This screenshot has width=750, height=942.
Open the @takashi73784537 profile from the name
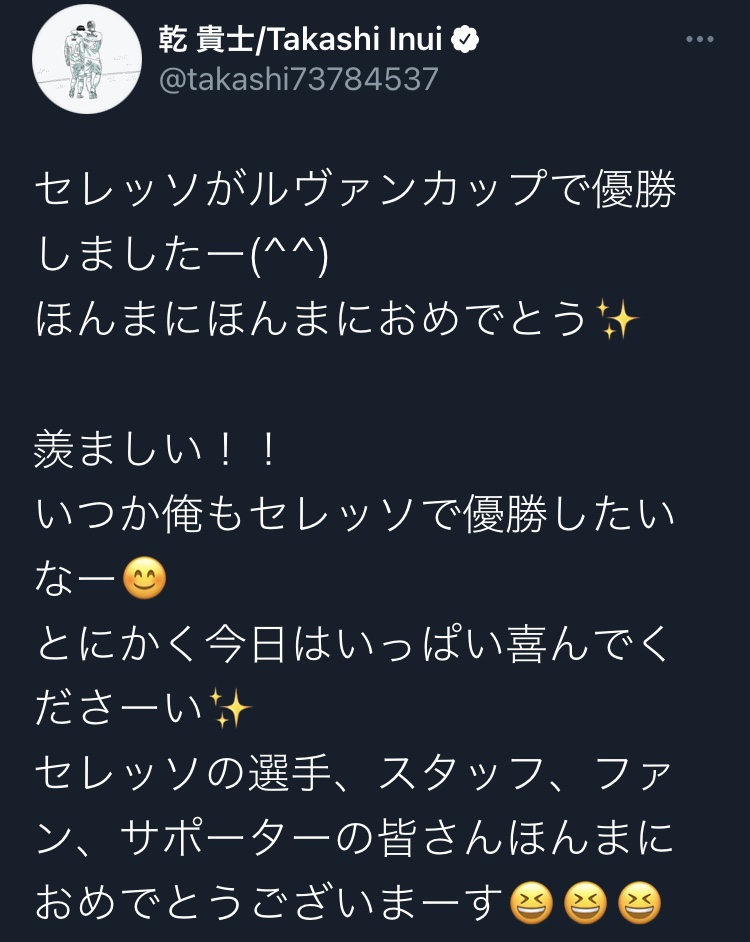coord(300,40)
